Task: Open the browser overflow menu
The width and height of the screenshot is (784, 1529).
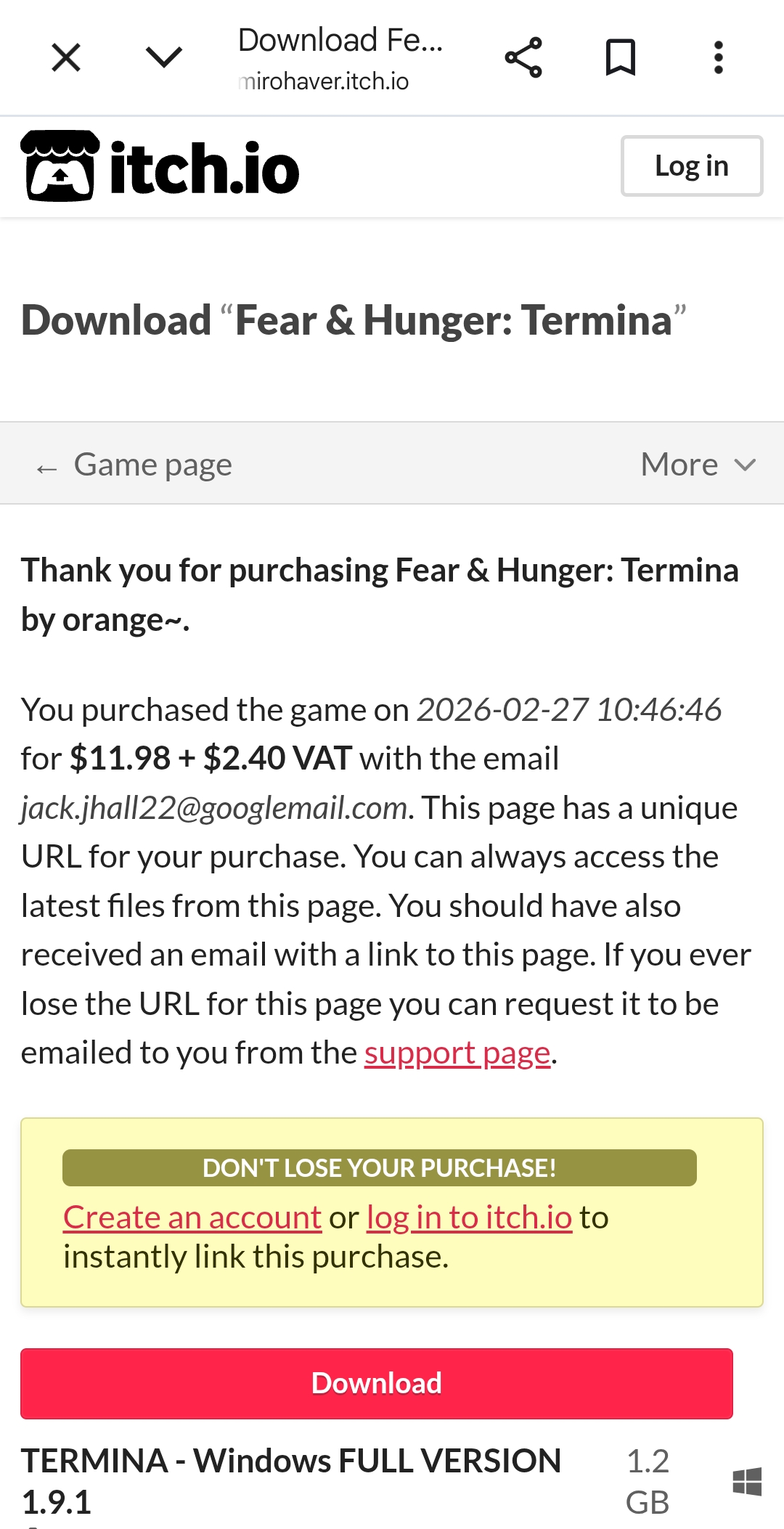Action: tap(718, 57)
